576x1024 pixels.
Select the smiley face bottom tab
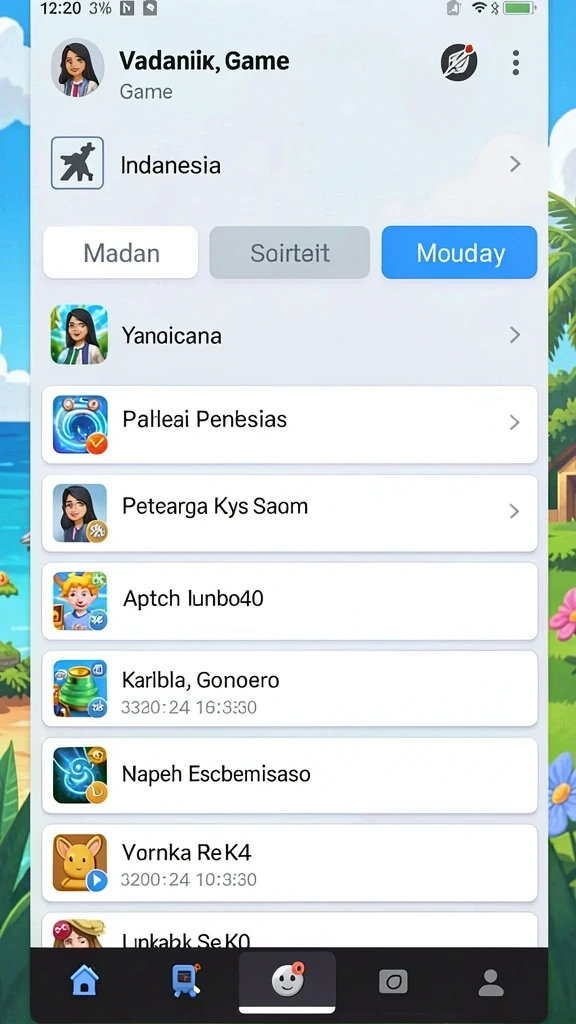pos(288,981)
